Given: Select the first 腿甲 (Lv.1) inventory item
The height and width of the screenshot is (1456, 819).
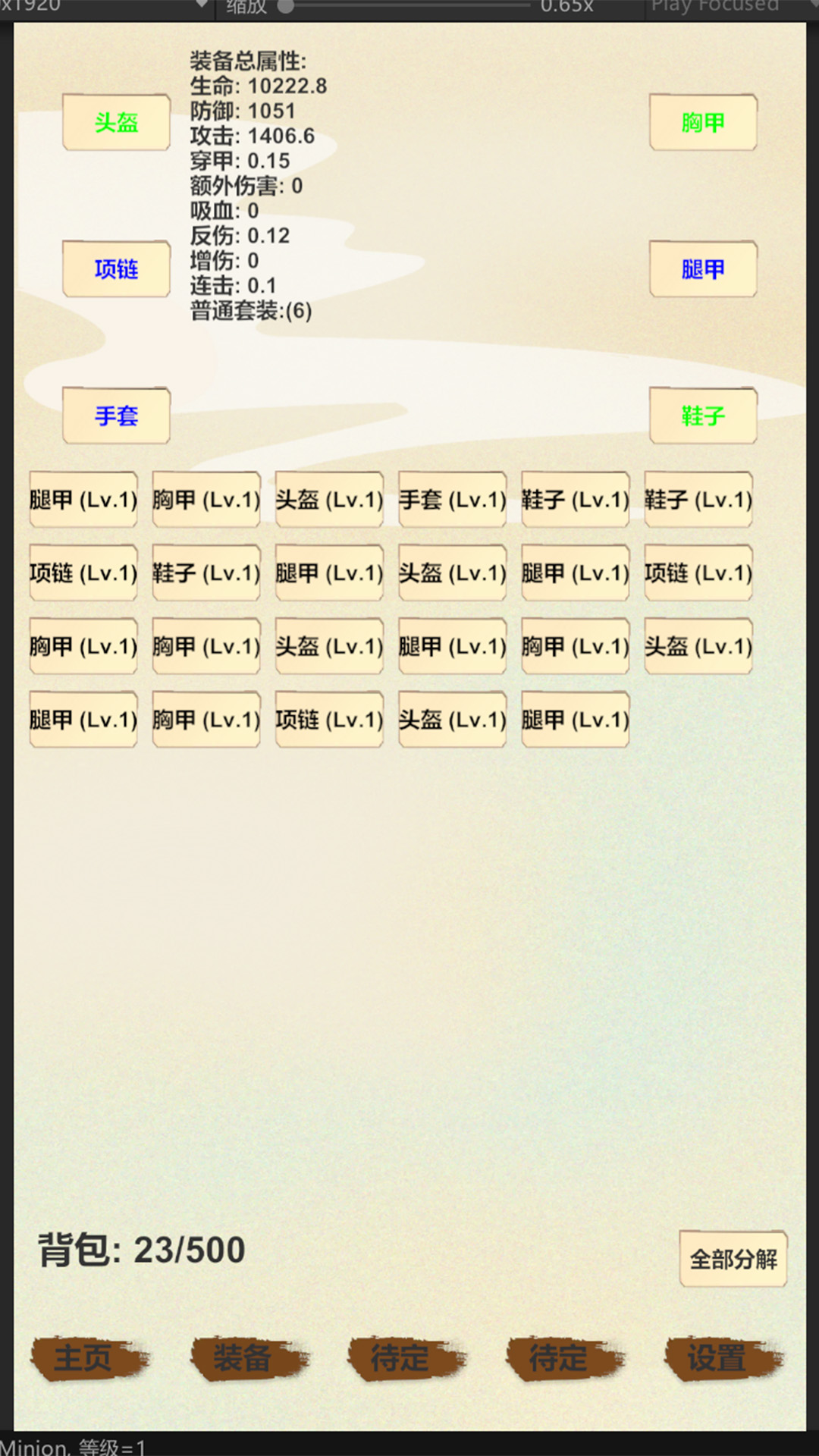Looking at the screenshot, I should coord(82,500).
